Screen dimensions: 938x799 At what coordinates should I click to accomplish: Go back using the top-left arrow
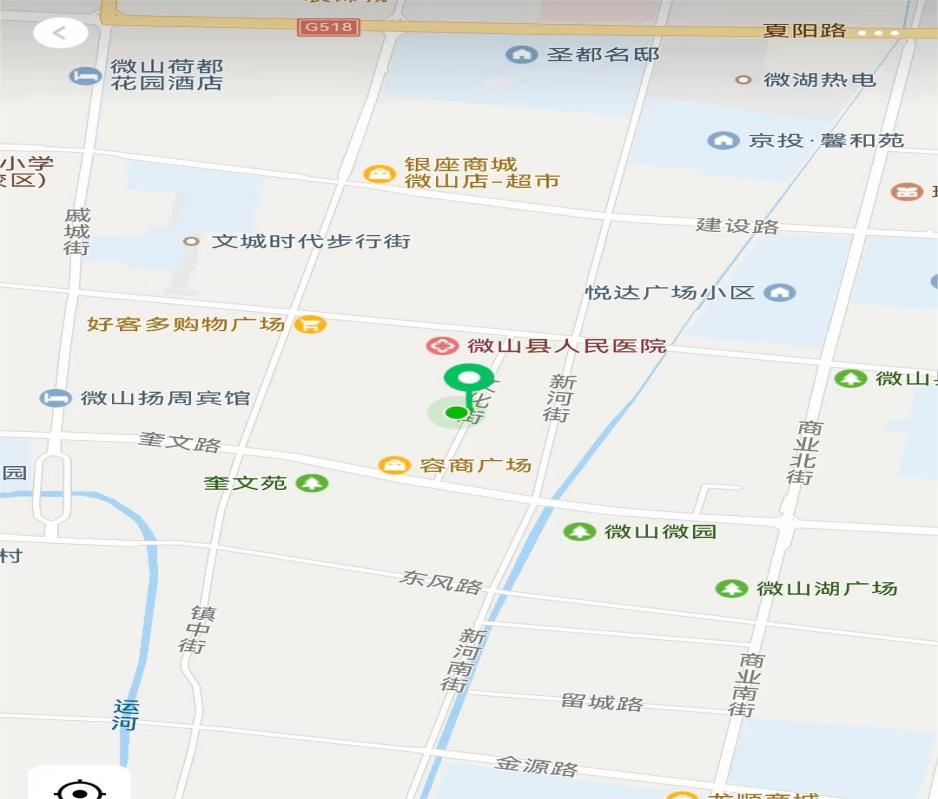(60, 33)
